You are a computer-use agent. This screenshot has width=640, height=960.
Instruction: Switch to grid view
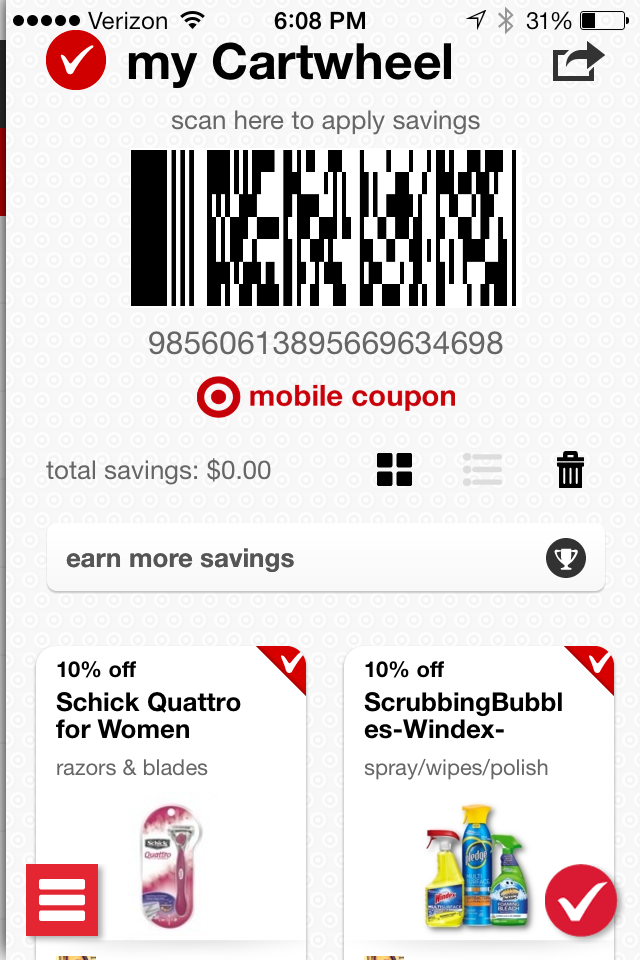coord(394,469)
